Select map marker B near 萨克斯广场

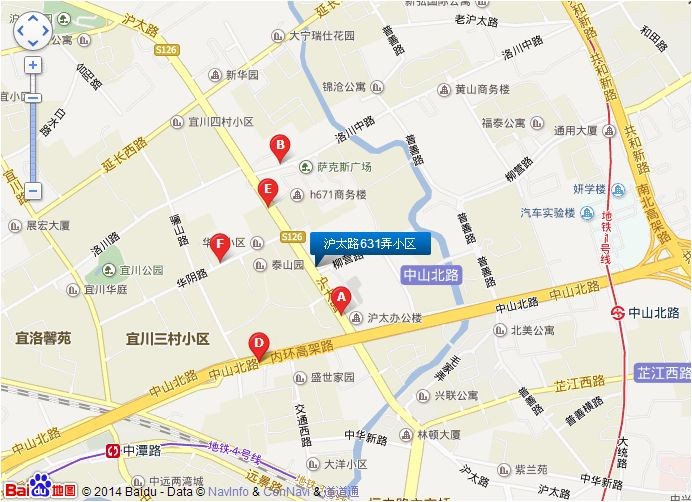click(x=281, y=145)
